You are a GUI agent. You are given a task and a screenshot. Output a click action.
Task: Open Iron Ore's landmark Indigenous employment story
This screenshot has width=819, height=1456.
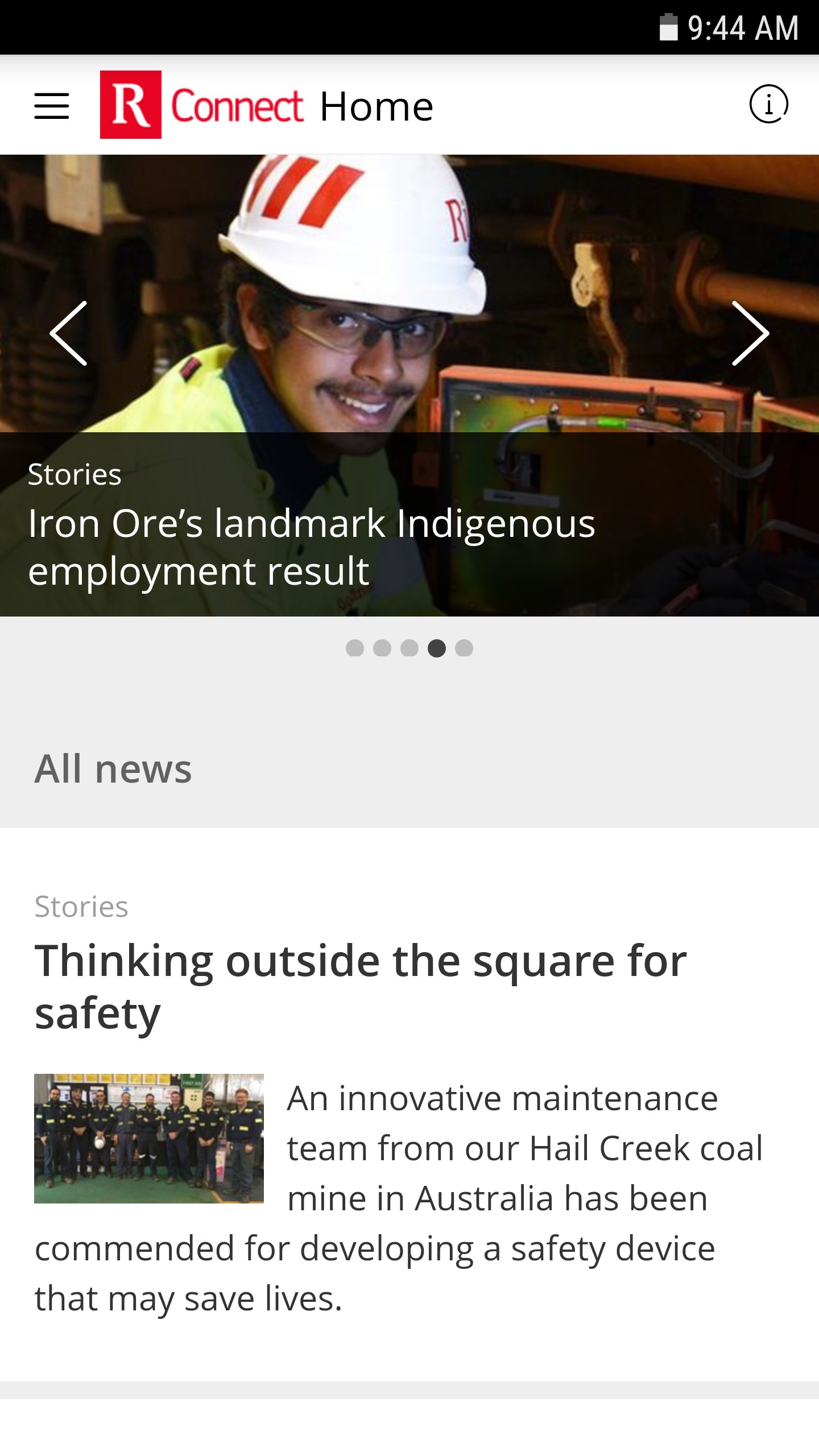coord(312,546)
